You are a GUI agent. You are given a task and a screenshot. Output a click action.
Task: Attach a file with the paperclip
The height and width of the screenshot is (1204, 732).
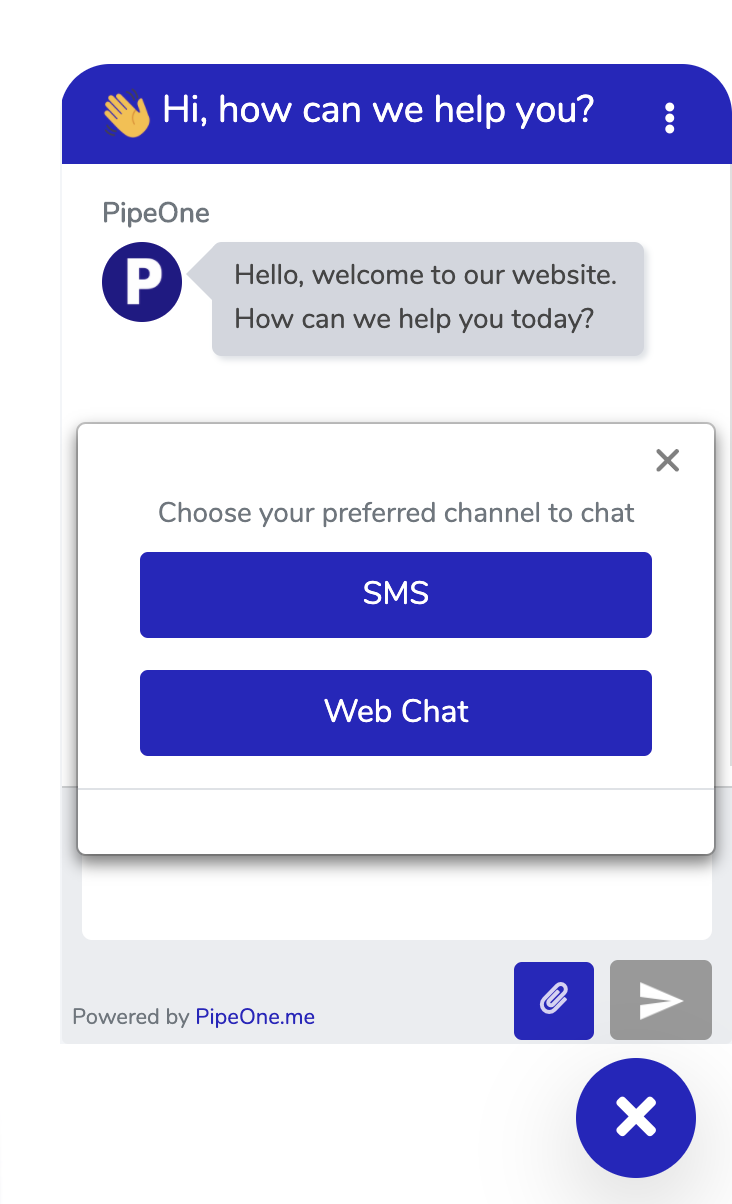553,1000
